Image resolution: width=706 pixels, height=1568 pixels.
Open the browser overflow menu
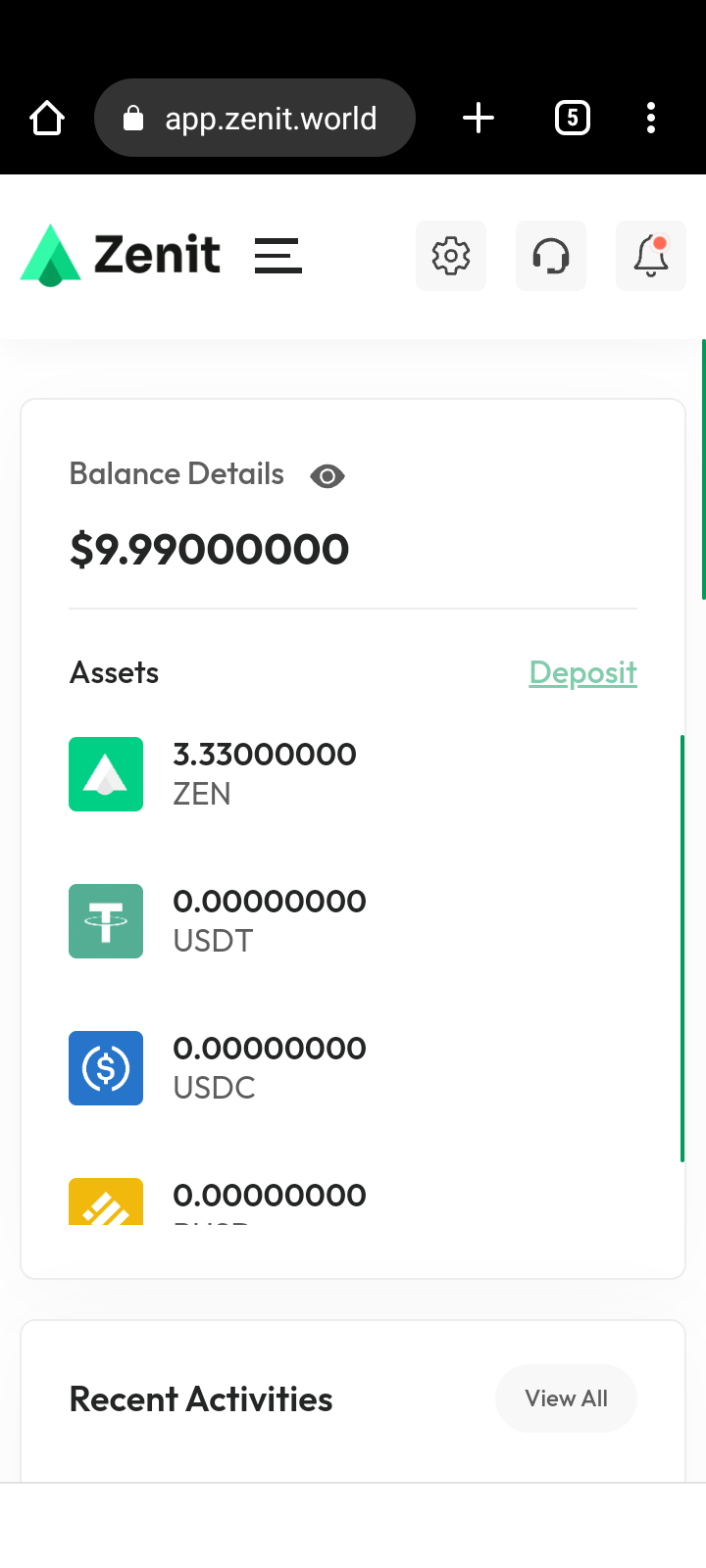(x=651, y=118)
